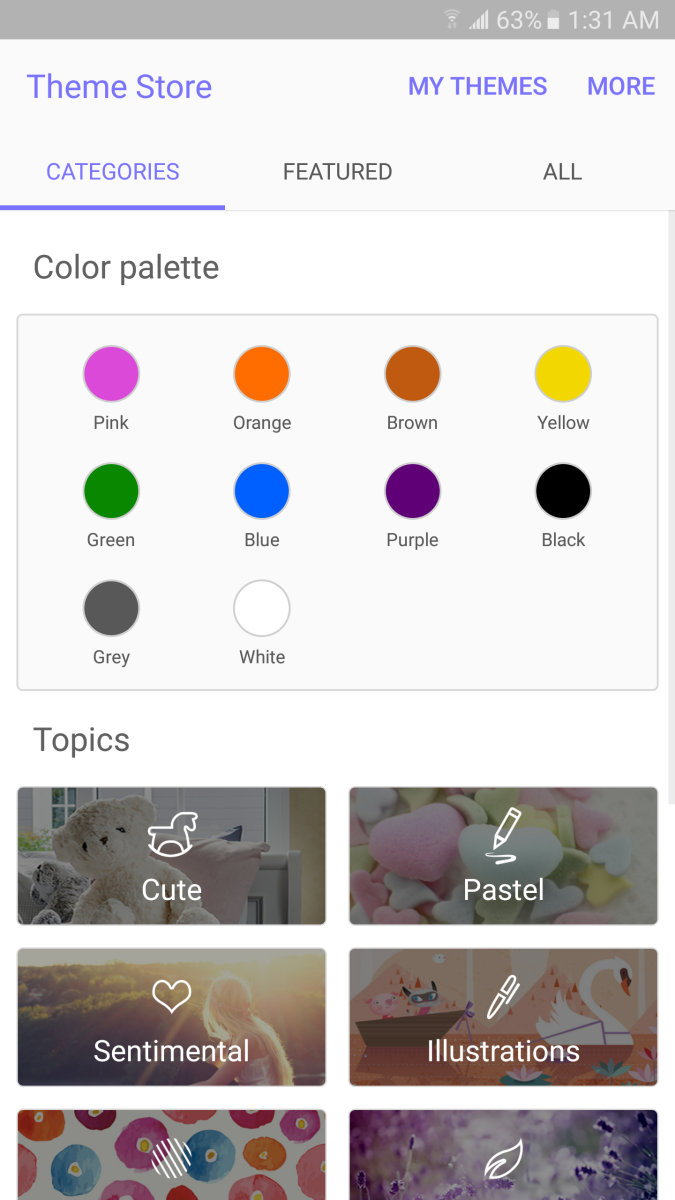Tap the White color swatch
Screen dimensions: 675x1200
coord(262,609)
